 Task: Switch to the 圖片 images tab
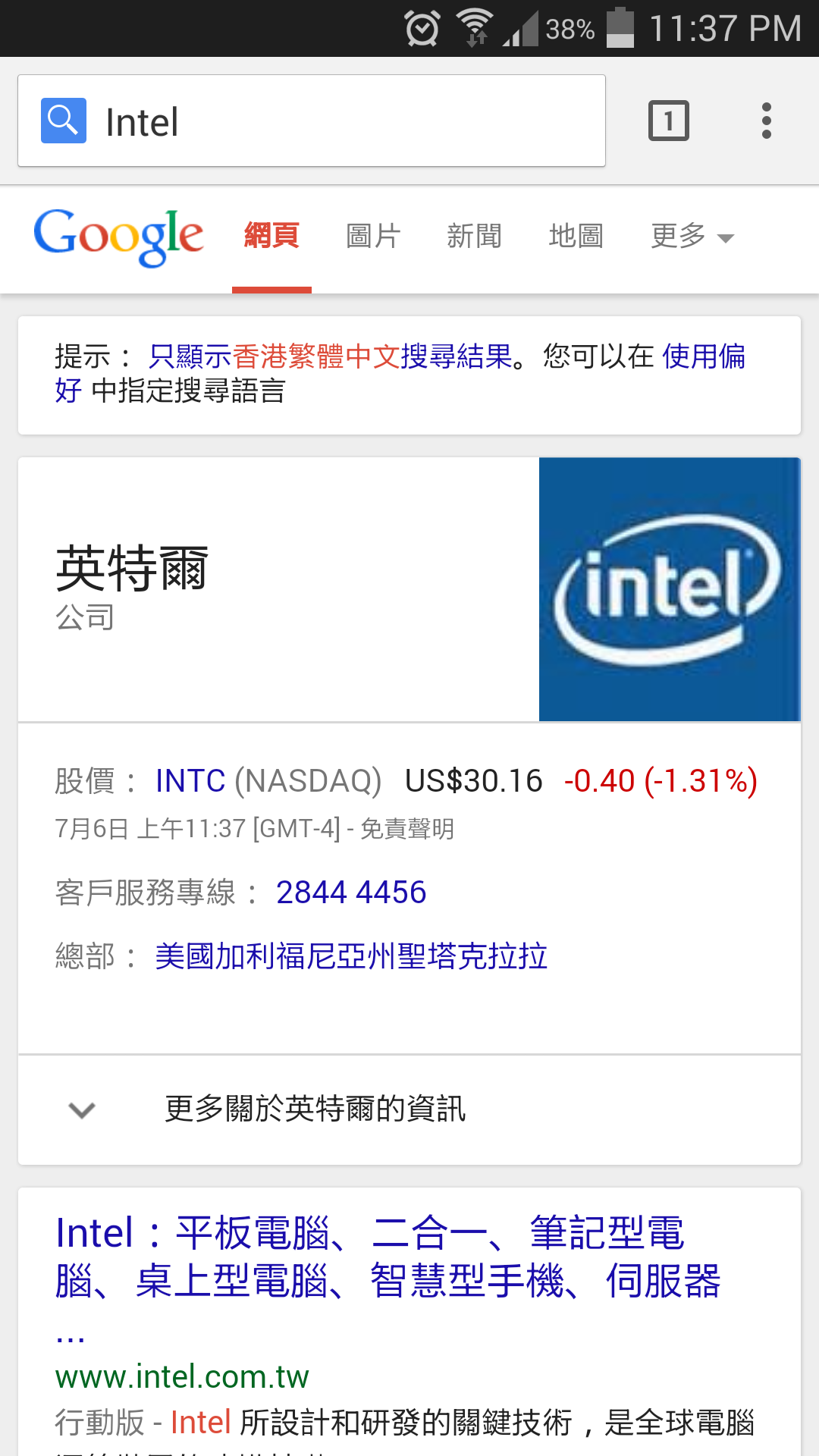pos(372,236)
